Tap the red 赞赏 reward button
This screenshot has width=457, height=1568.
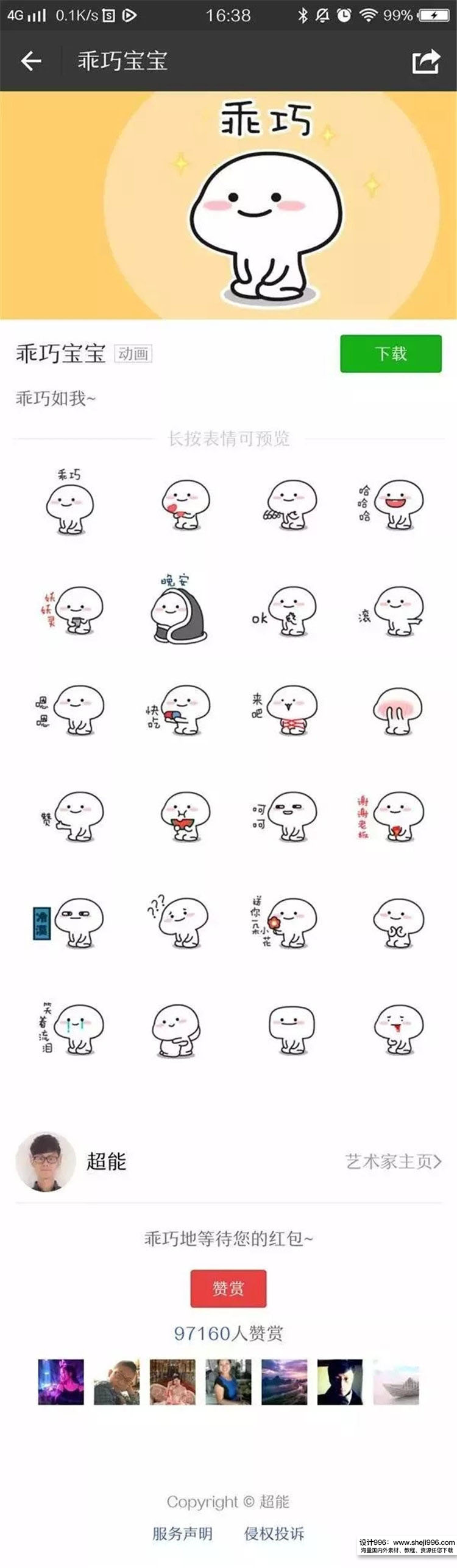pos(228,1289)
